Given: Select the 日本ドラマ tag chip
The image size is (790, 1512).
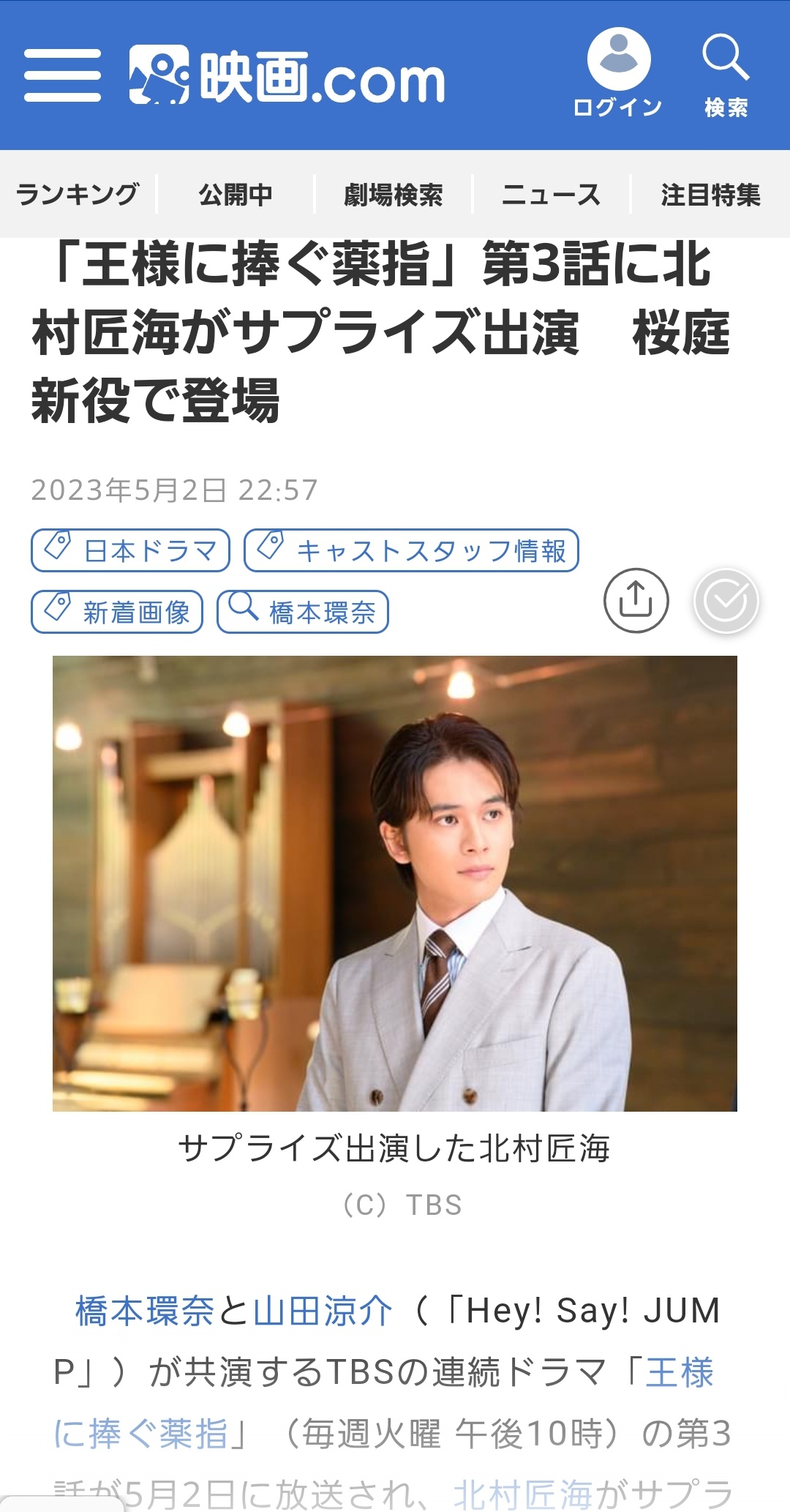Looking at the screenshot, I should tap(130, 550).
